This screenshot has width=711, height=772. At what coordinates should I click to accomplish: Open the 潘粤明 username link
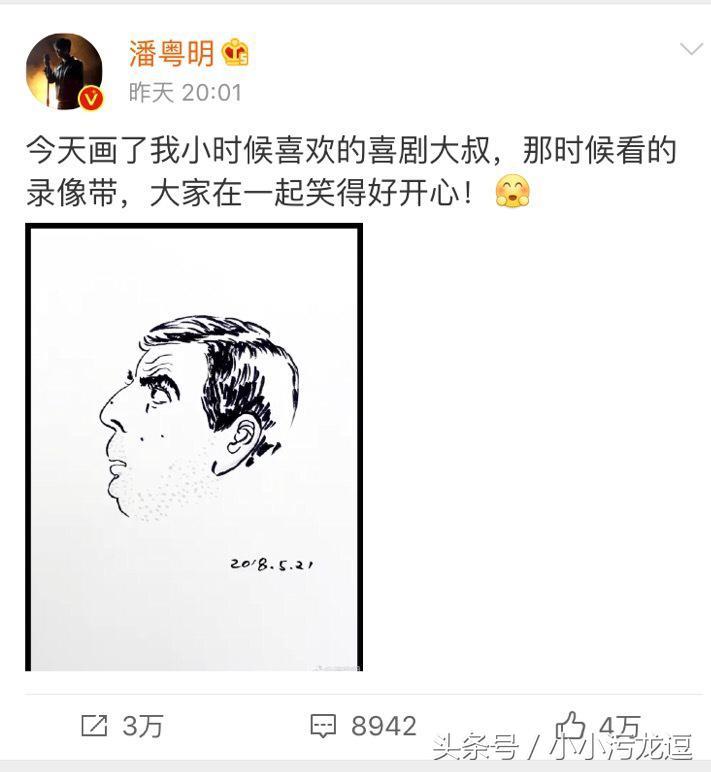172,53
